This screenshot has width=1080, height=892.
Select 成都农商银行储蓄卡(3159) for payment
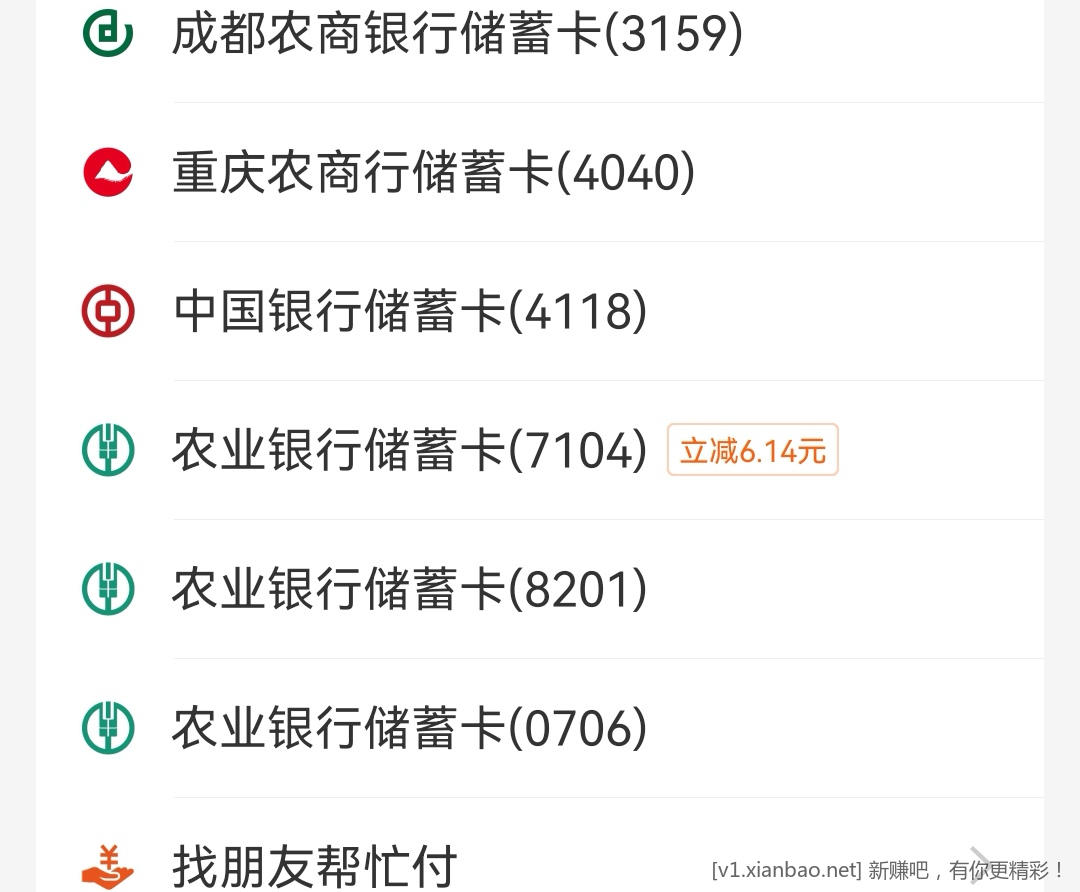tap(457, 34)
